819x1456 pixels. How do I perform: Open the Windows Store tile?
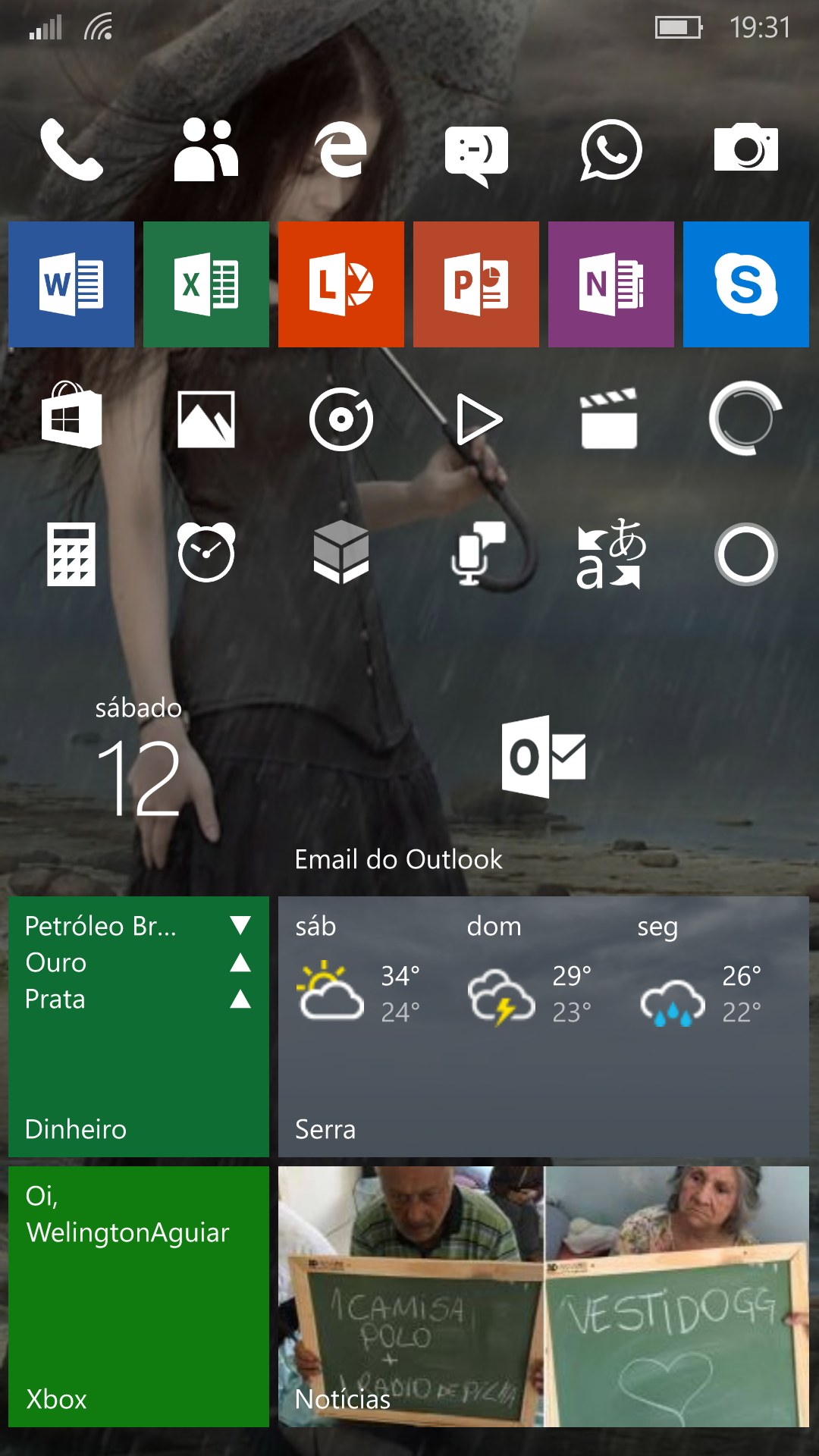point(71,418)
